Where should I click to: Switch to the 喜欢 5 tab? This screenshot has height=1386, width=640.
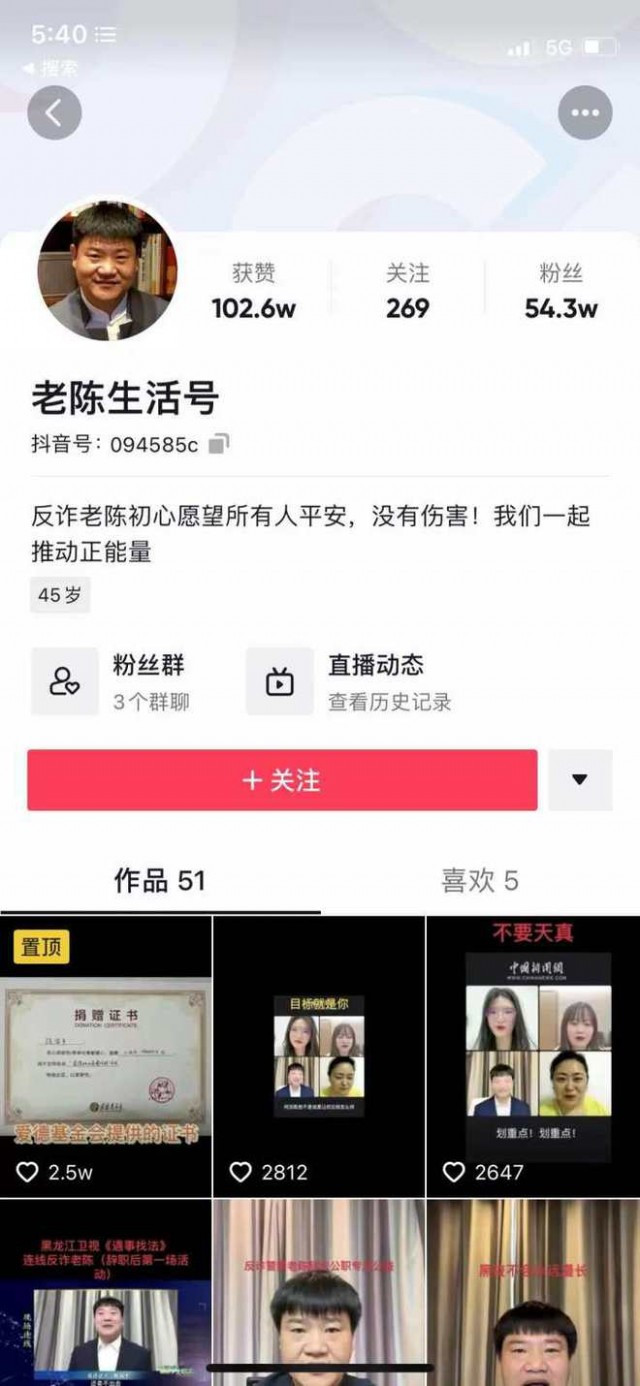(479, 881)
